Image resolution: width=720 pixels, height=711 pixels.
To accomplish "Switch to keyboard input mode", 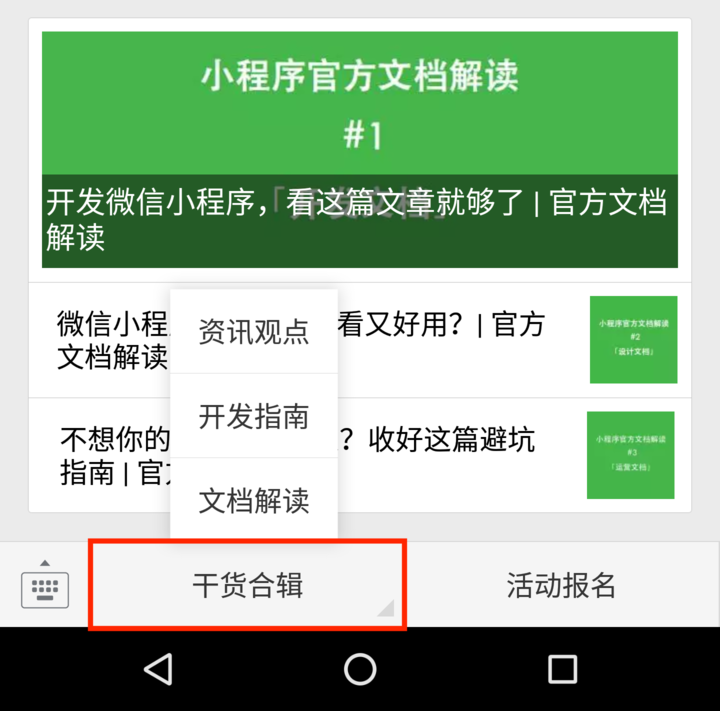I will pyautogui.click(x=45, y=586).
